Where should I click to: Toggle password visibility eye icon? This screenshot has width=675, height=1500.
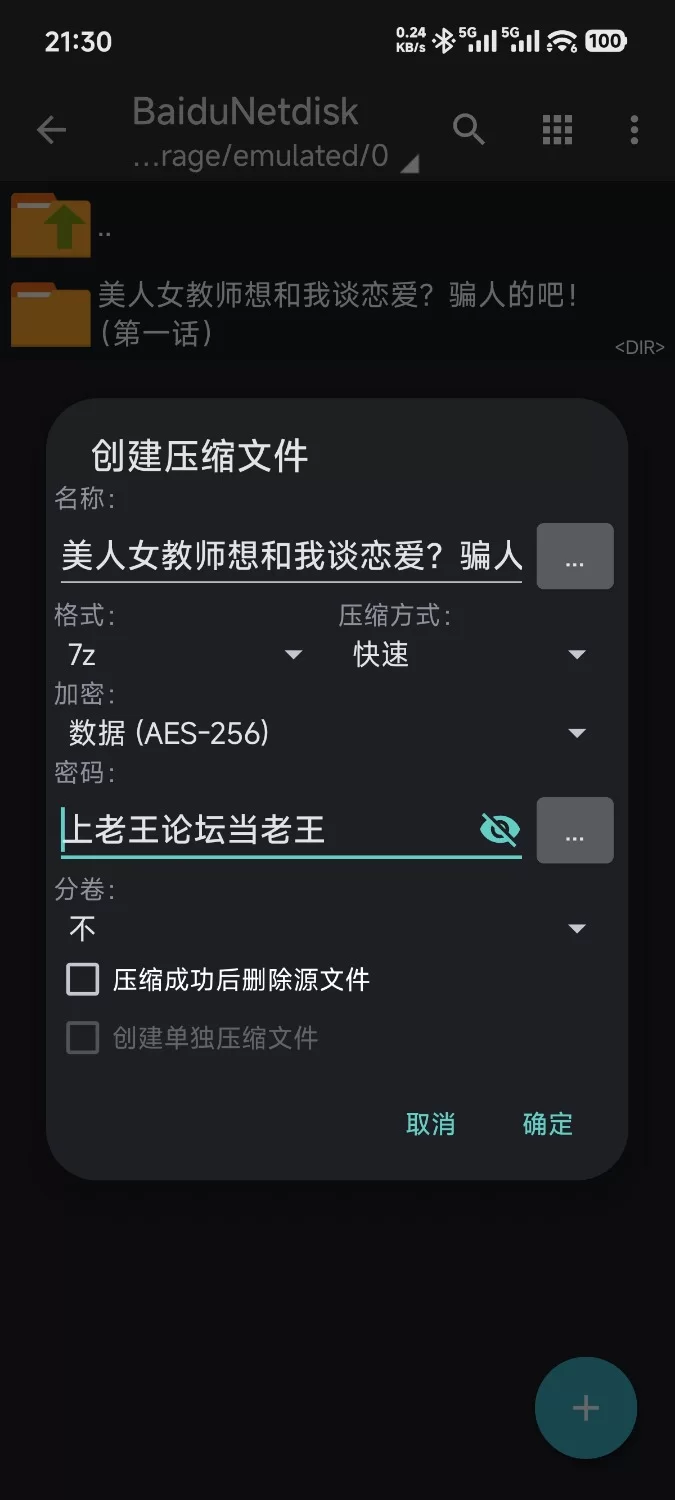coord(499,829)
